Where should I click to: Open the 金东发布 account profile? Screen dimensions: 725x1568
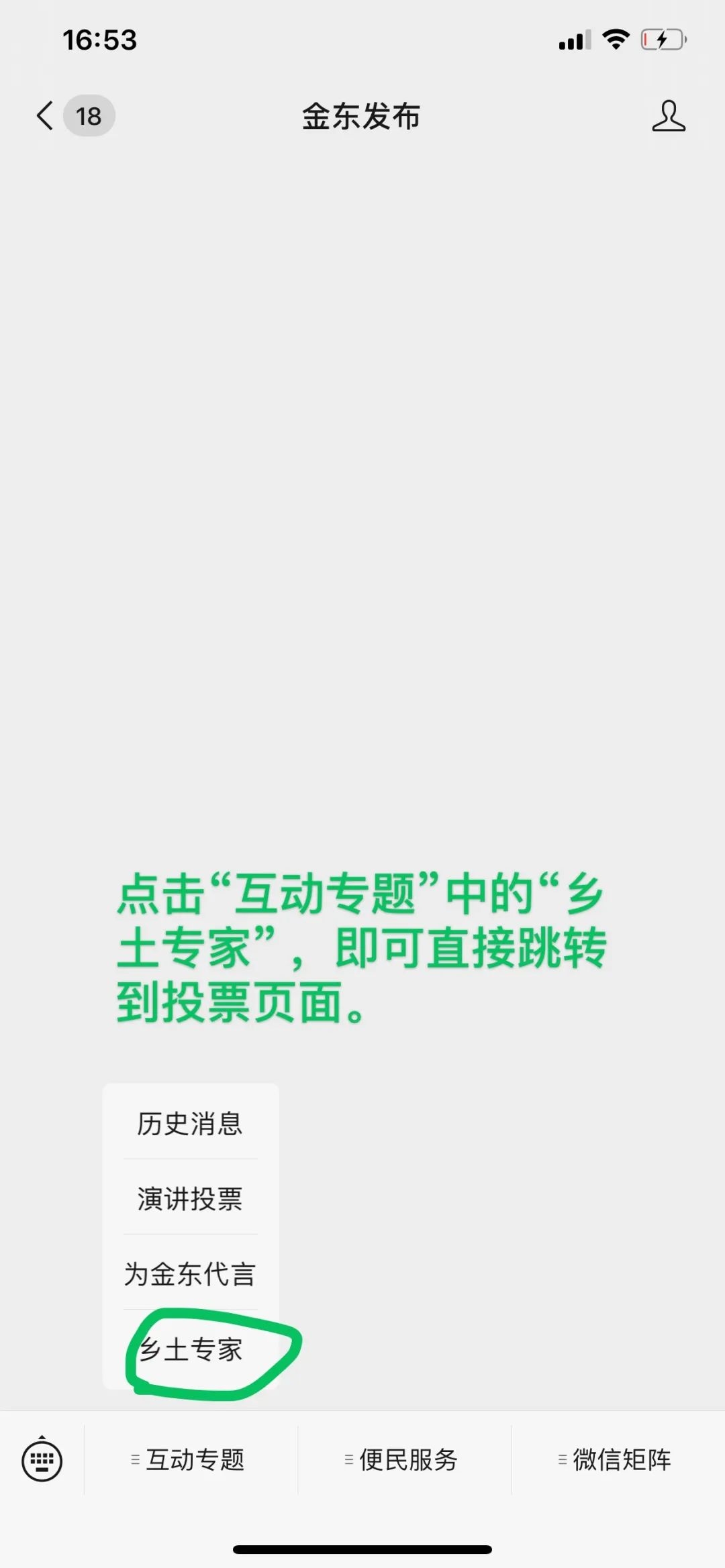point(668,116)
